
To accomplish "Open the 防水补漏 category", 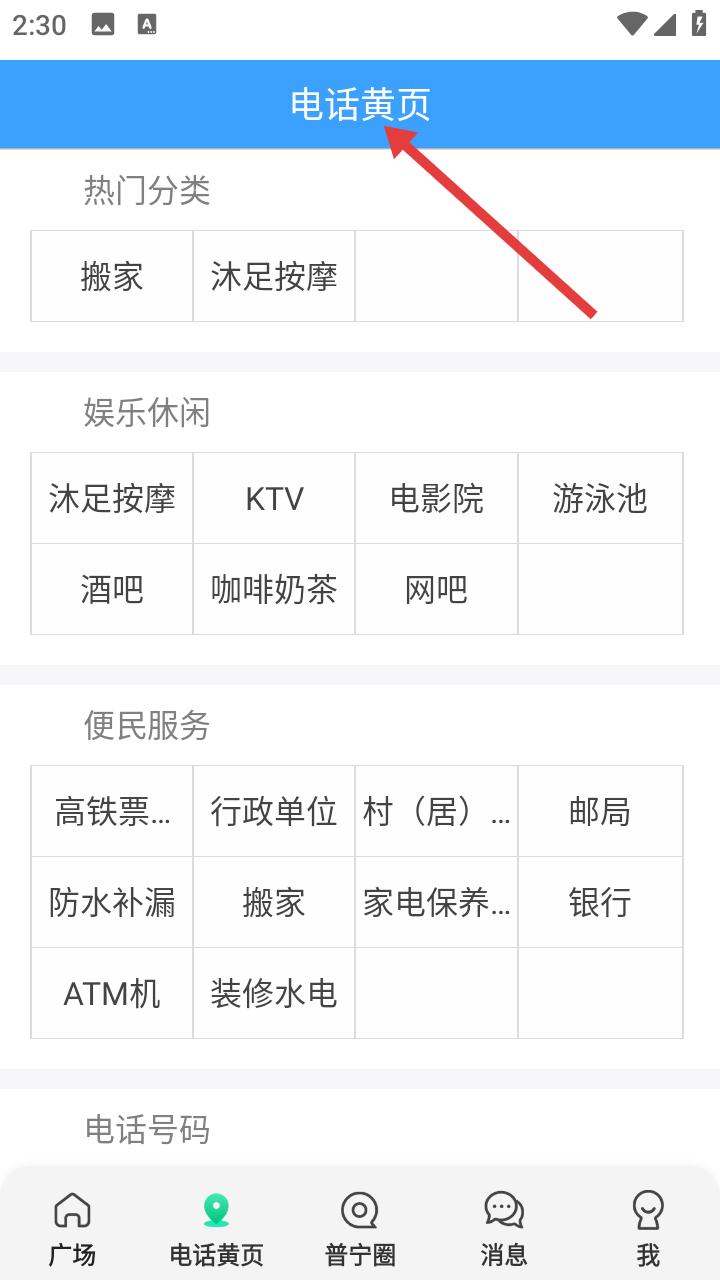I will (112, 902).
